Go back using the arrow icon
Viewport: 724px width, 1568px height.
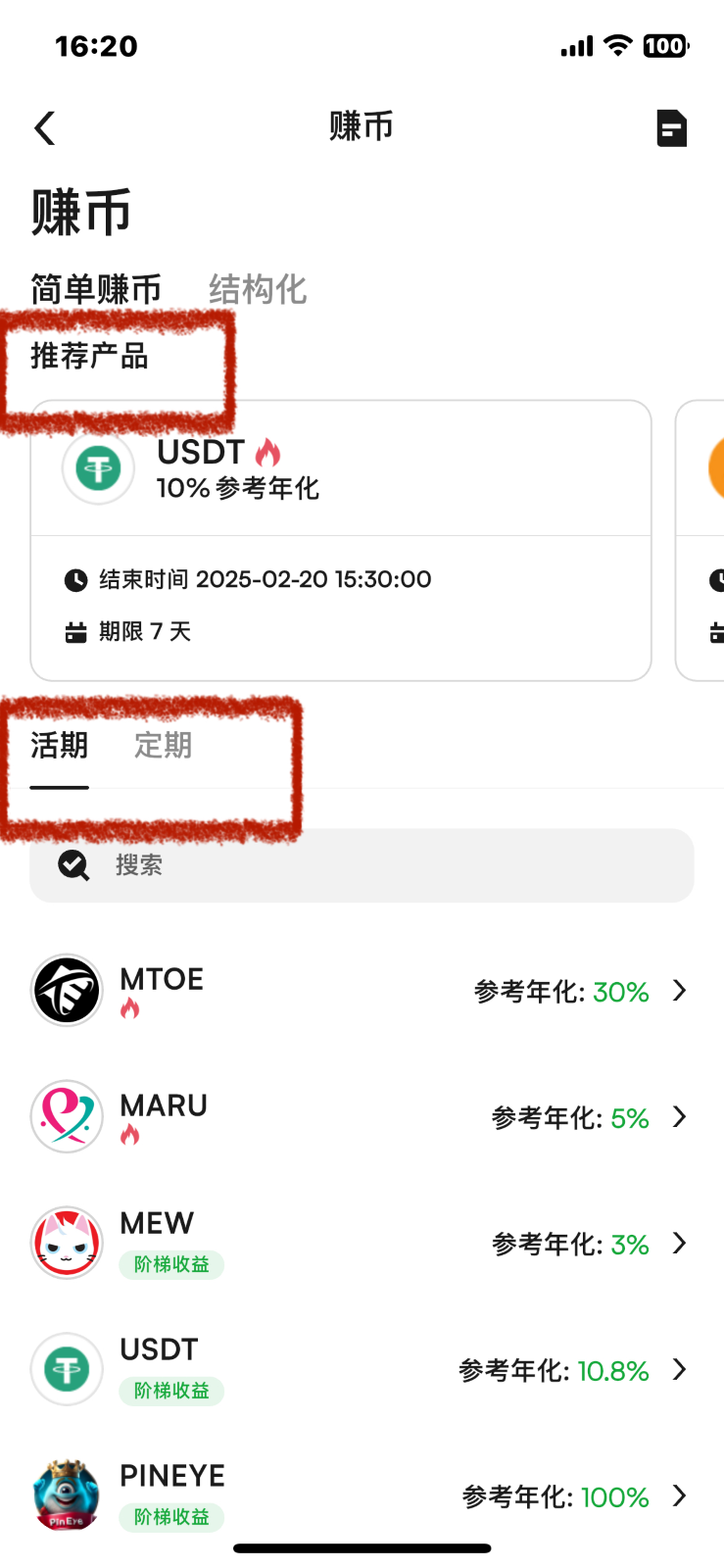45,128
